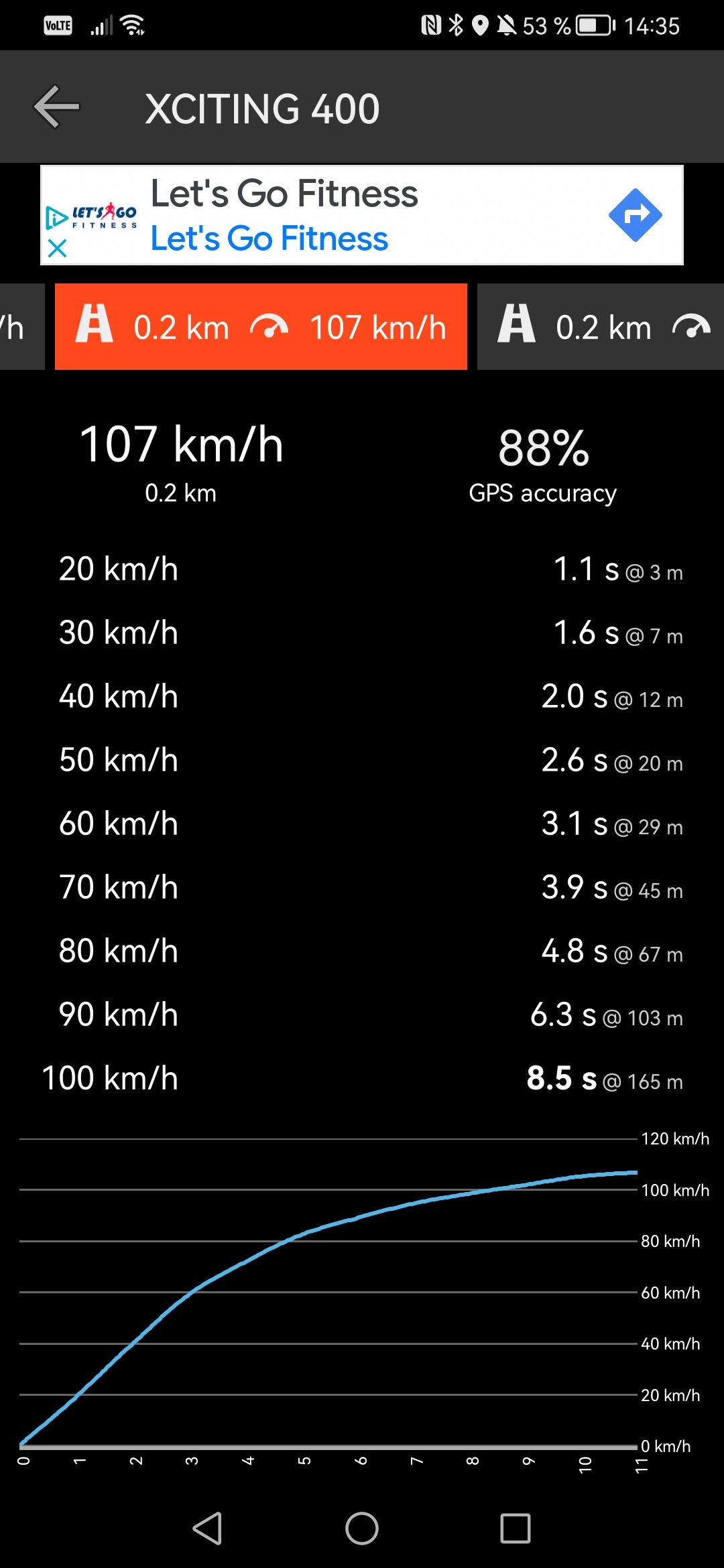Viewport: 724px width, 1568px height.
Task: Select the highlighted 0.2 km 107 km/h run
Action: (261, 327)
